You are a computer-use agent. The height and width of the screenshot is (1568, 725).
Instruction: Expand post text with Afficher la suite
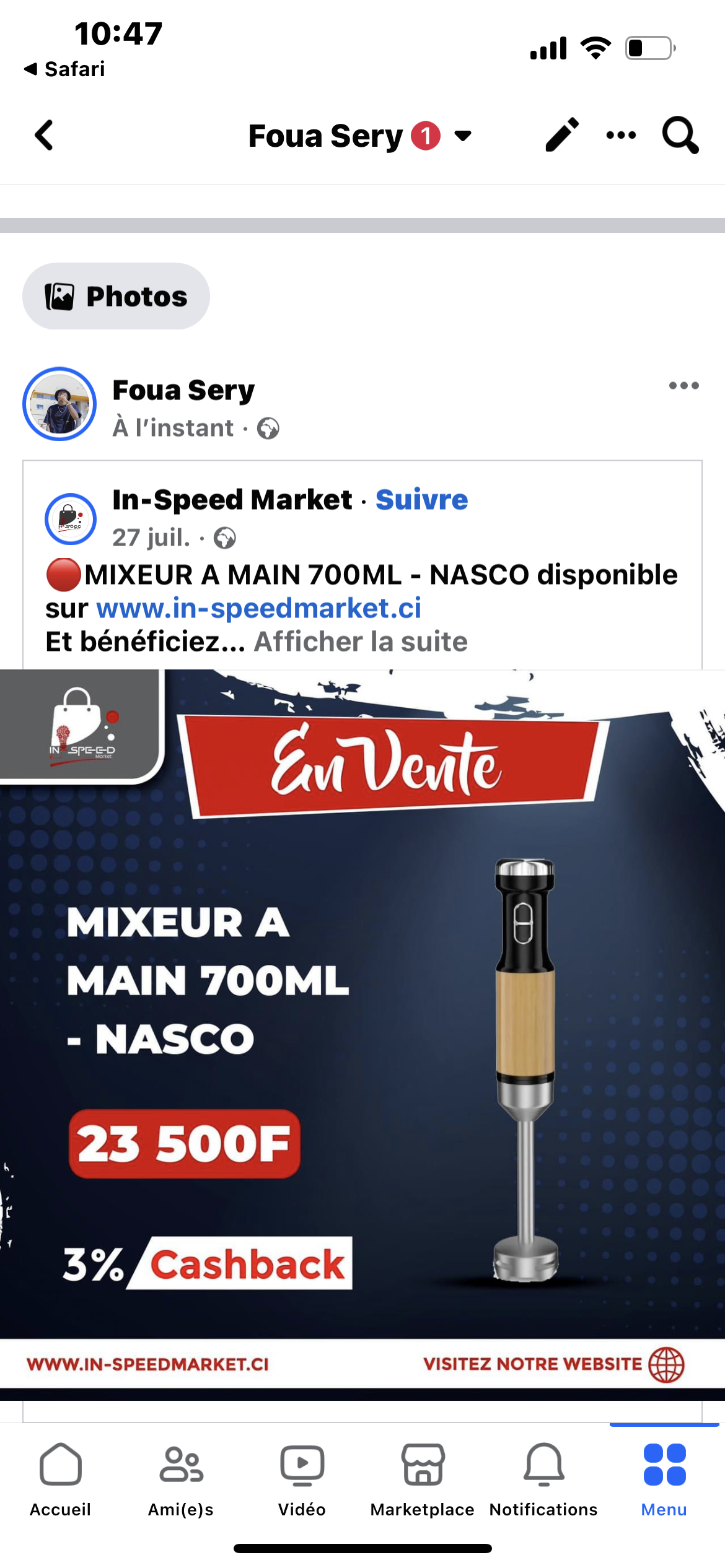pyautogui.click(x=361, y=642)
